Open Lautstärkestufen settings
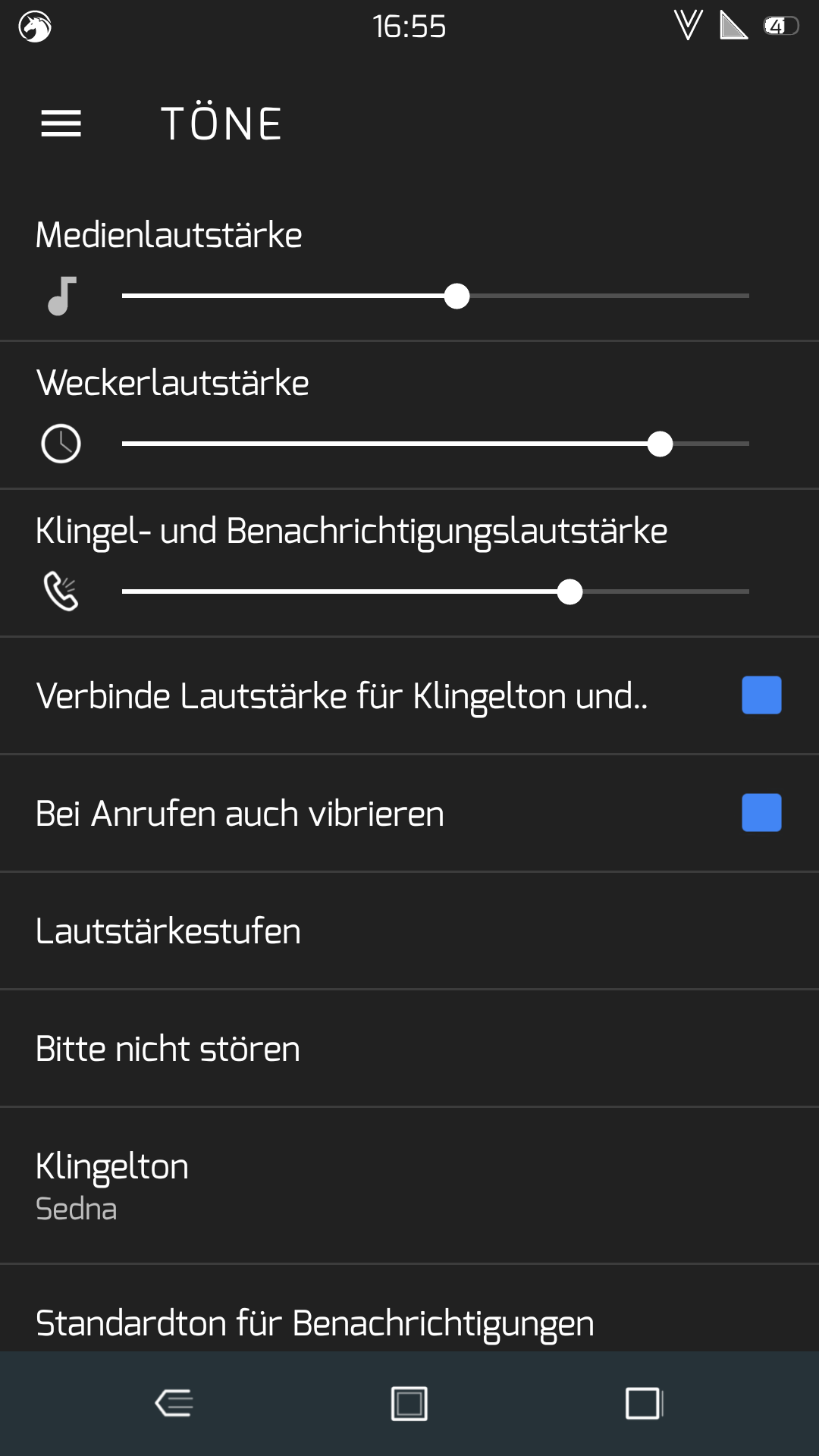 [409, 931]
